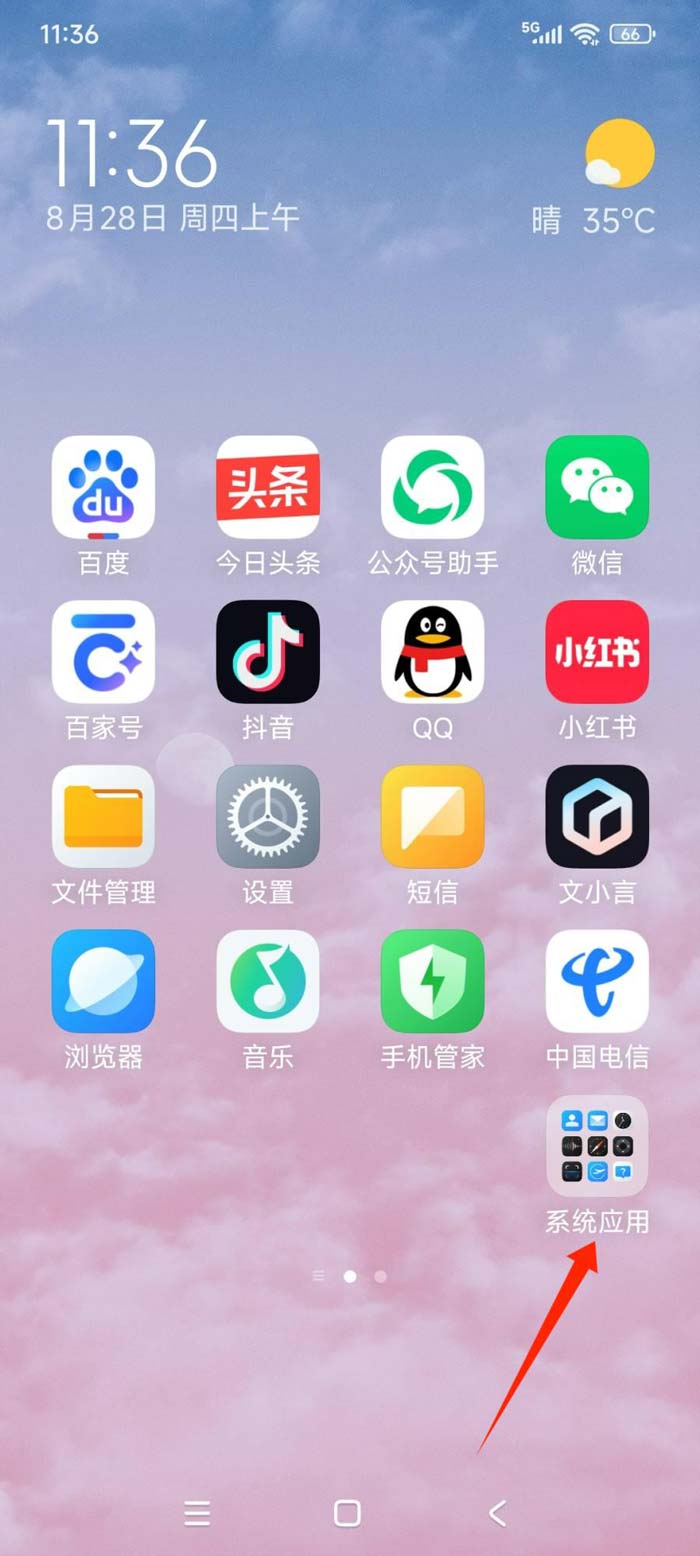
Task: Open Douyin (抖音)
Action: click(268, 652)
